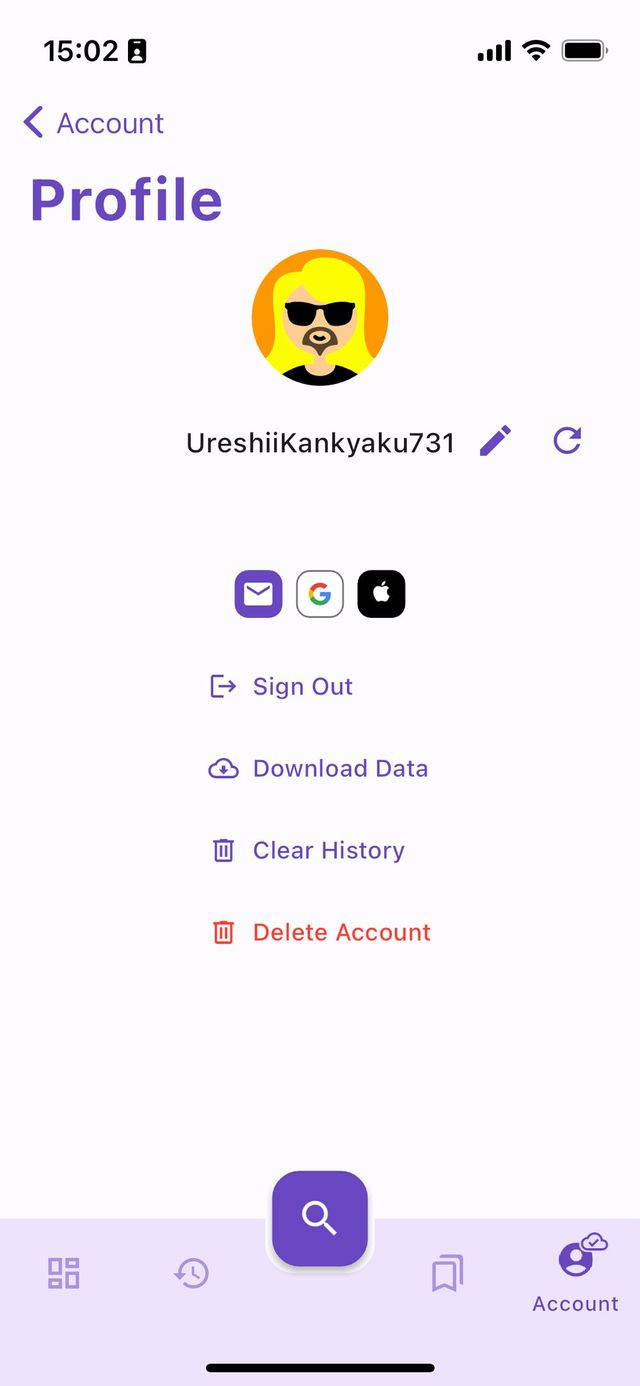The width and height of the screenshot is (640, 1386).
Task: Tap the Account tab
Action: point(575,1273)
